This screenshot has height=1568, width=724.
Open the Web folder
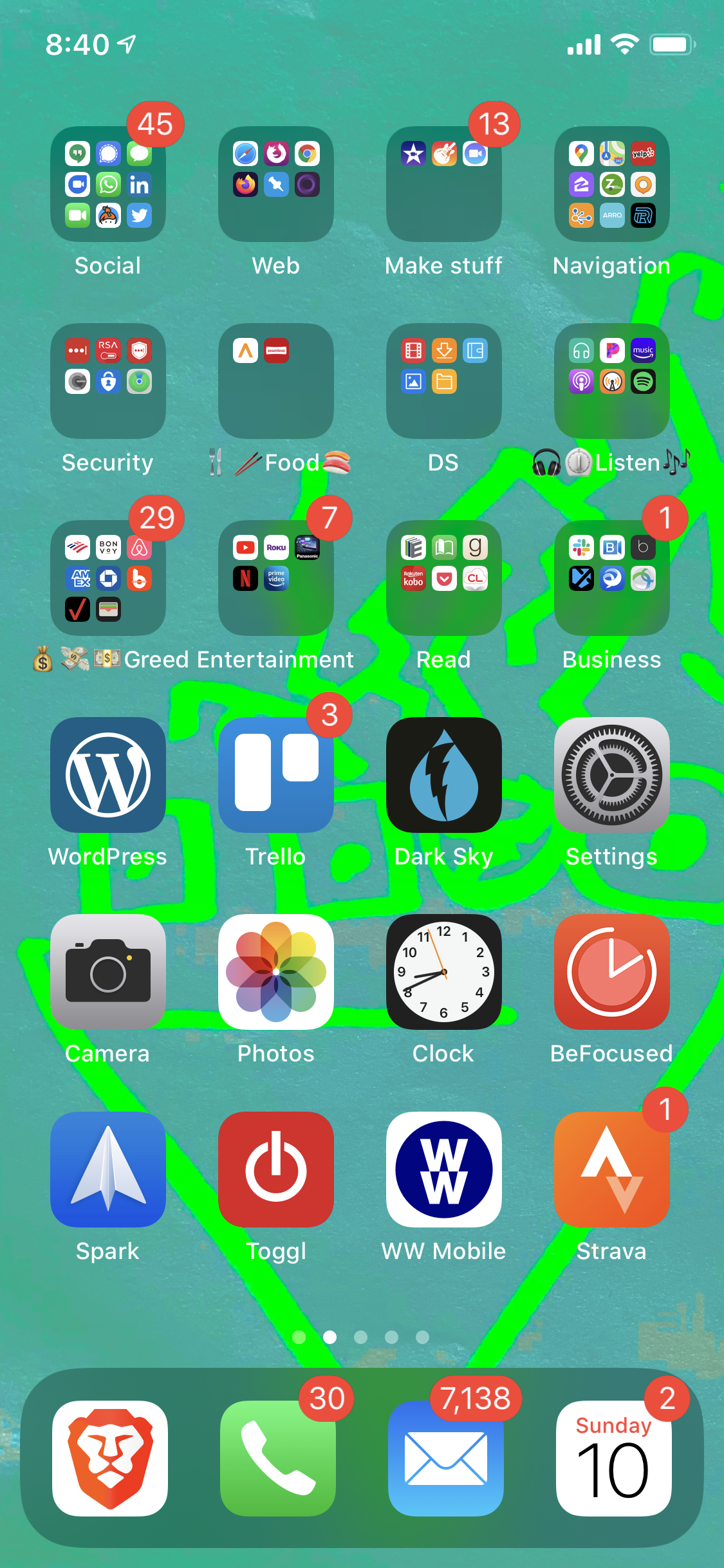point(276,184)
